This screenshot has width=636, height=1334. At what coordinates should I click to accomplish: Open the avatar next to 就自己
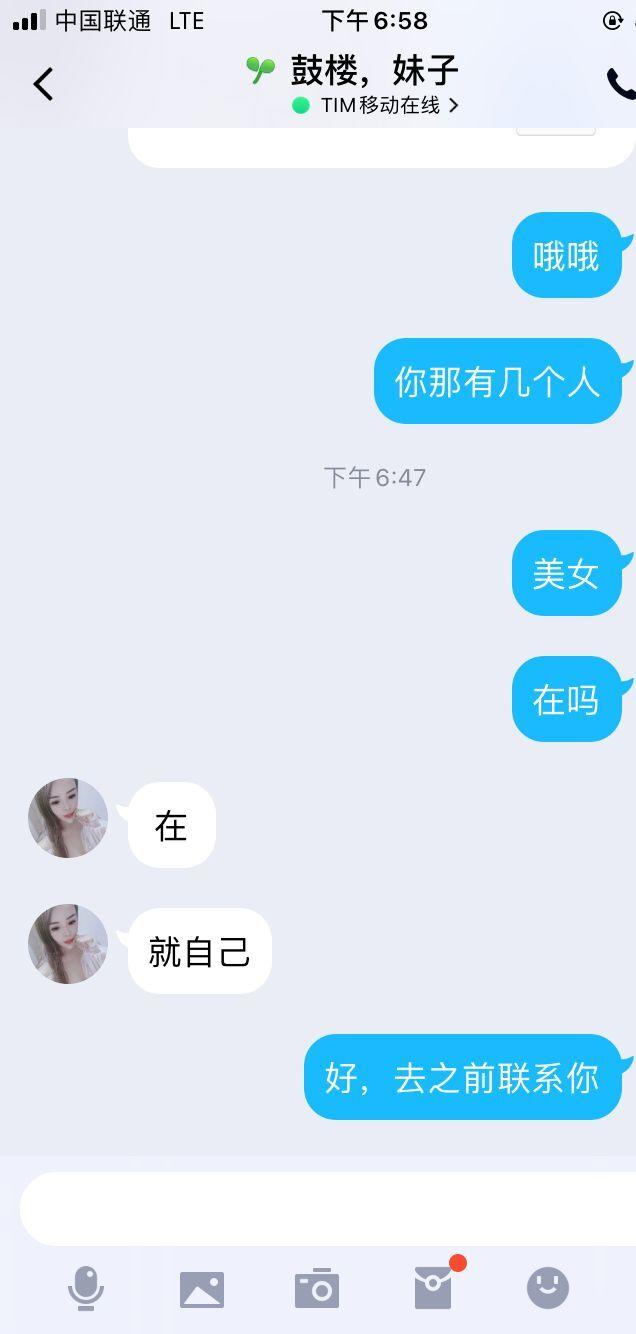[68, 944]
